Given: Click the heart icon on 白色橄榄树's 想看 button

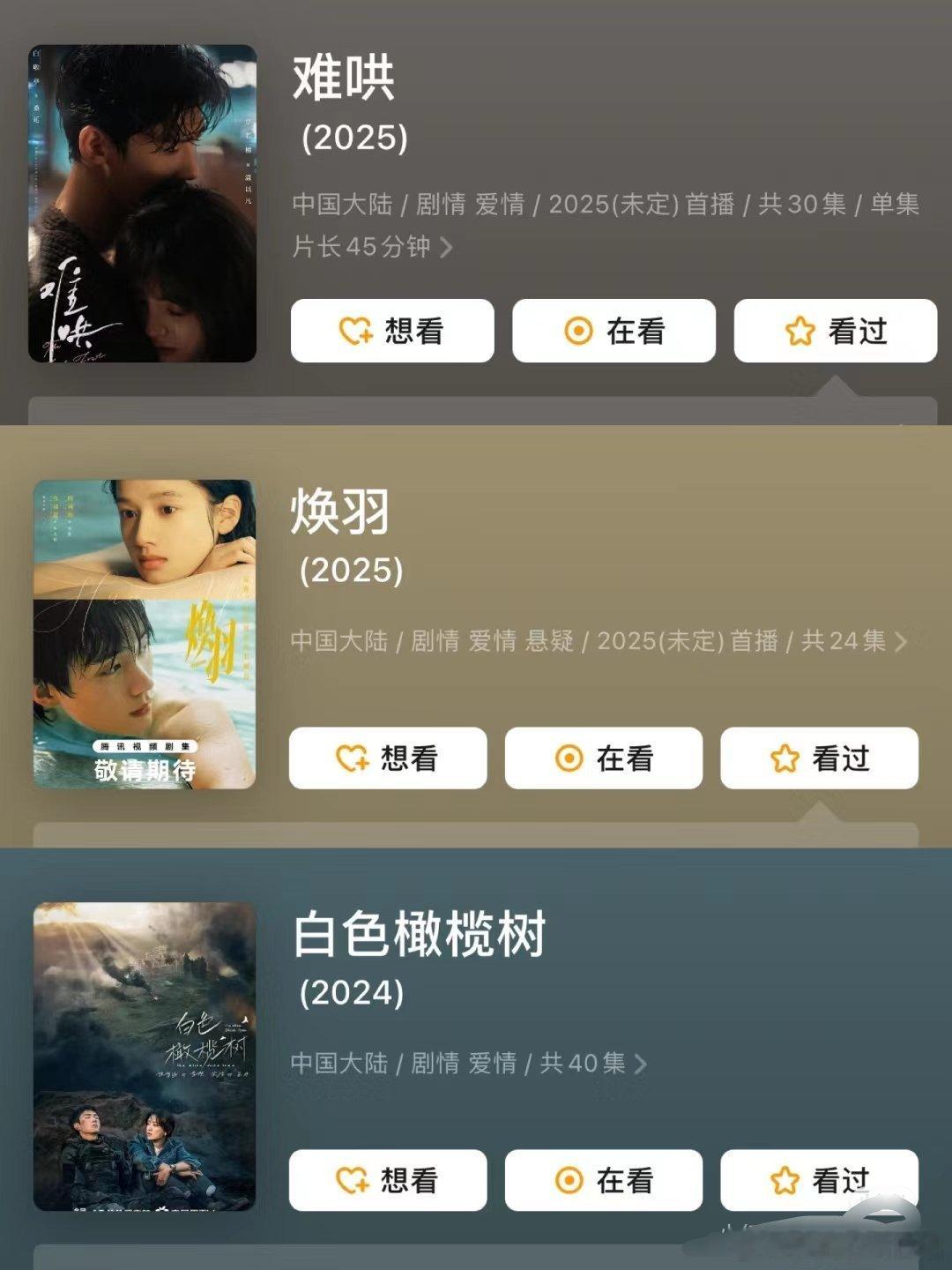Looking at the screenshot, I should (353, 1177).
